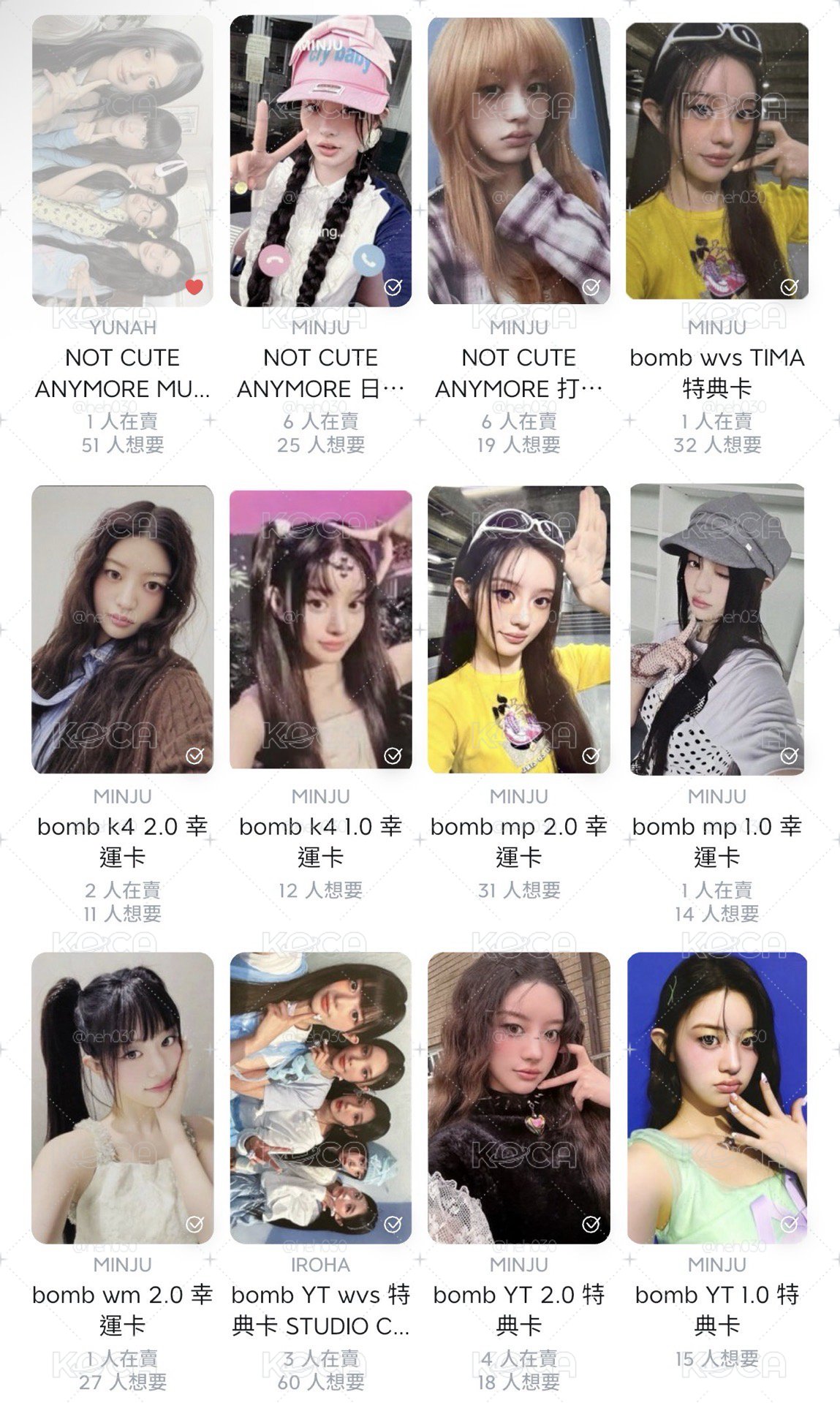Open the bomb k4 2.0 幸運卡 card
This screenshot has width=840, height=1403.
click(x=123, y=629)
